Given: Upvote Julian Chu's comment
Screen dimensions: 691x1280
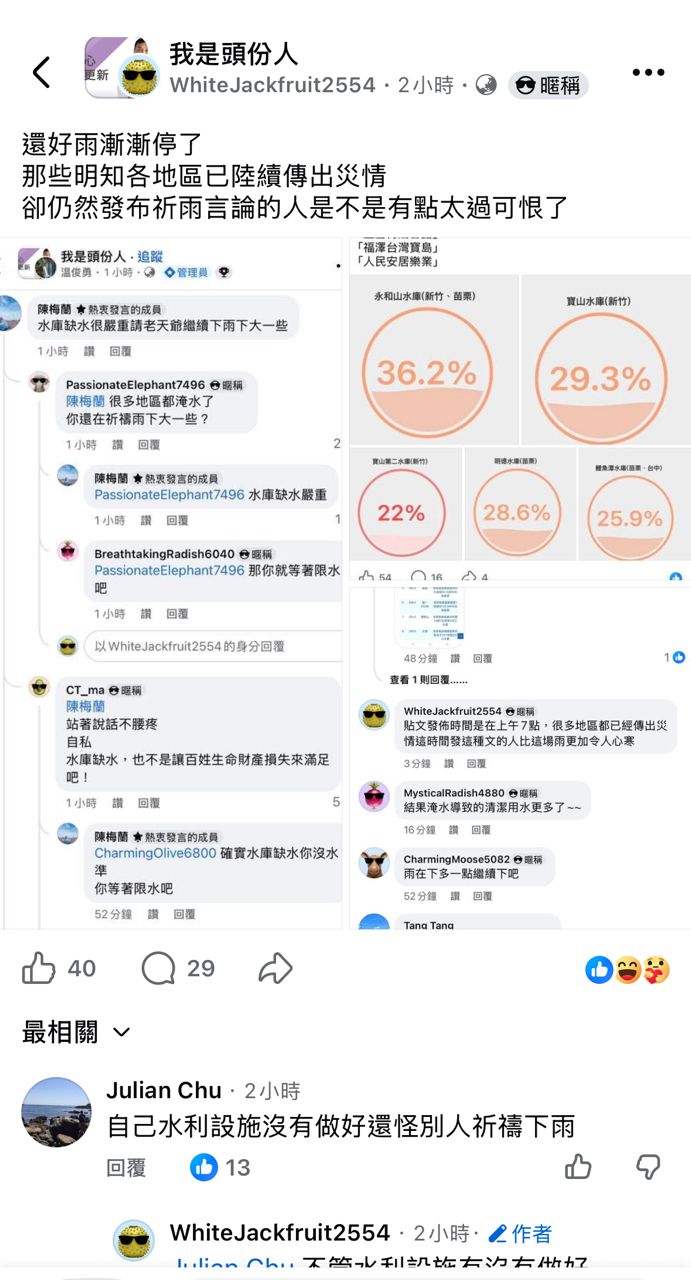Looking at the screenshot, I should 578,1166.
